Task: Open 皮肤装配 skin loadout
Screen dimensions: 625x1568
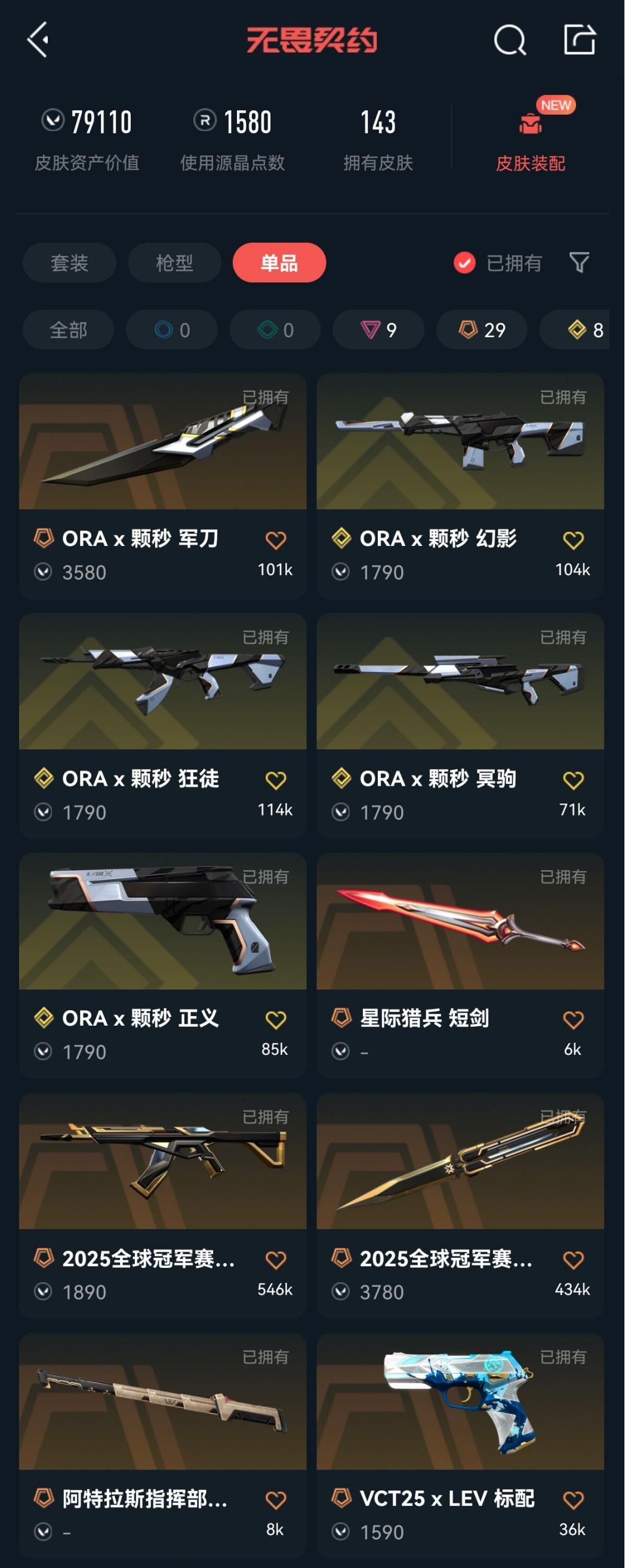Action: pyautogui.click(x=531, y=137)
